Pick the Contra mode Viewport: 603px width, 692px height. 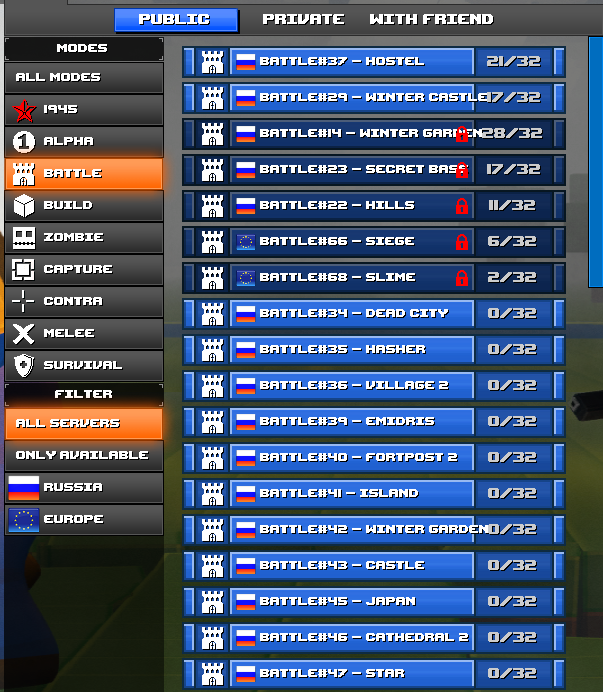(x=83, y=301)
